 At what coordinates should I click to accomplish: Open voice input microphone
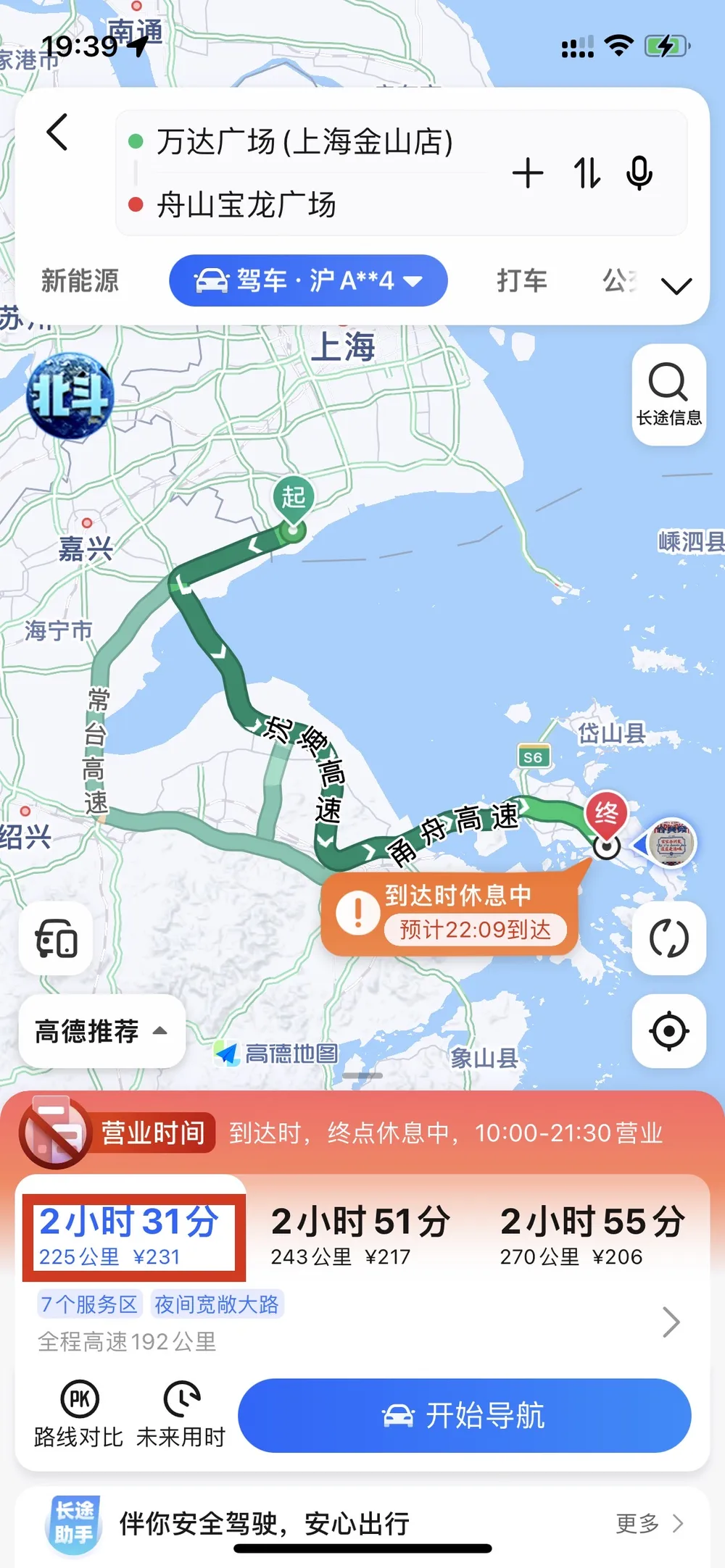639,174
